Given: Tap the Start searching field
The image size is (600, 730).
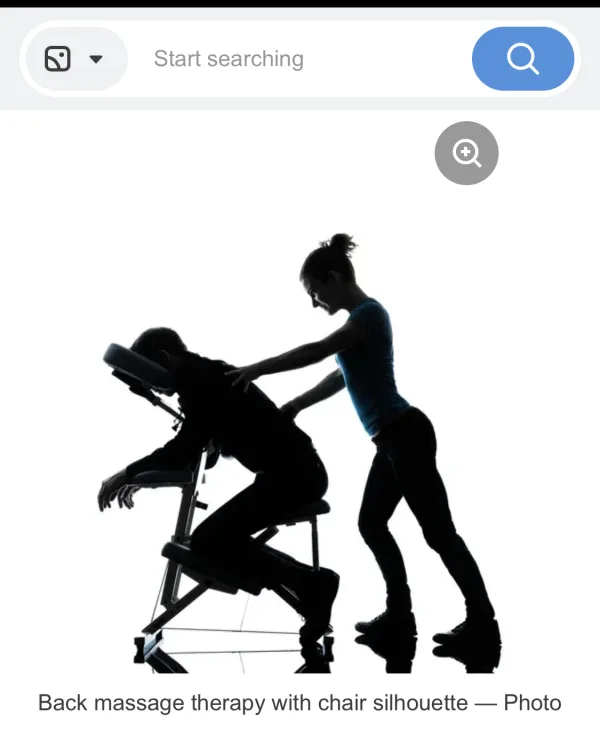Looking at the screenshot, I should coord(300,59).
